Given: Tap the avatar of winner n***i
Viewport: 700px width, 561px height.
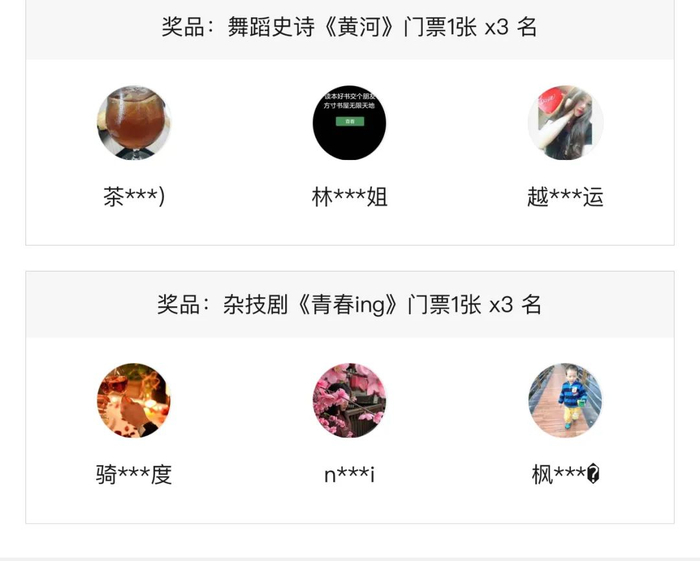Looking at the screenshot, I should (349, 400).
